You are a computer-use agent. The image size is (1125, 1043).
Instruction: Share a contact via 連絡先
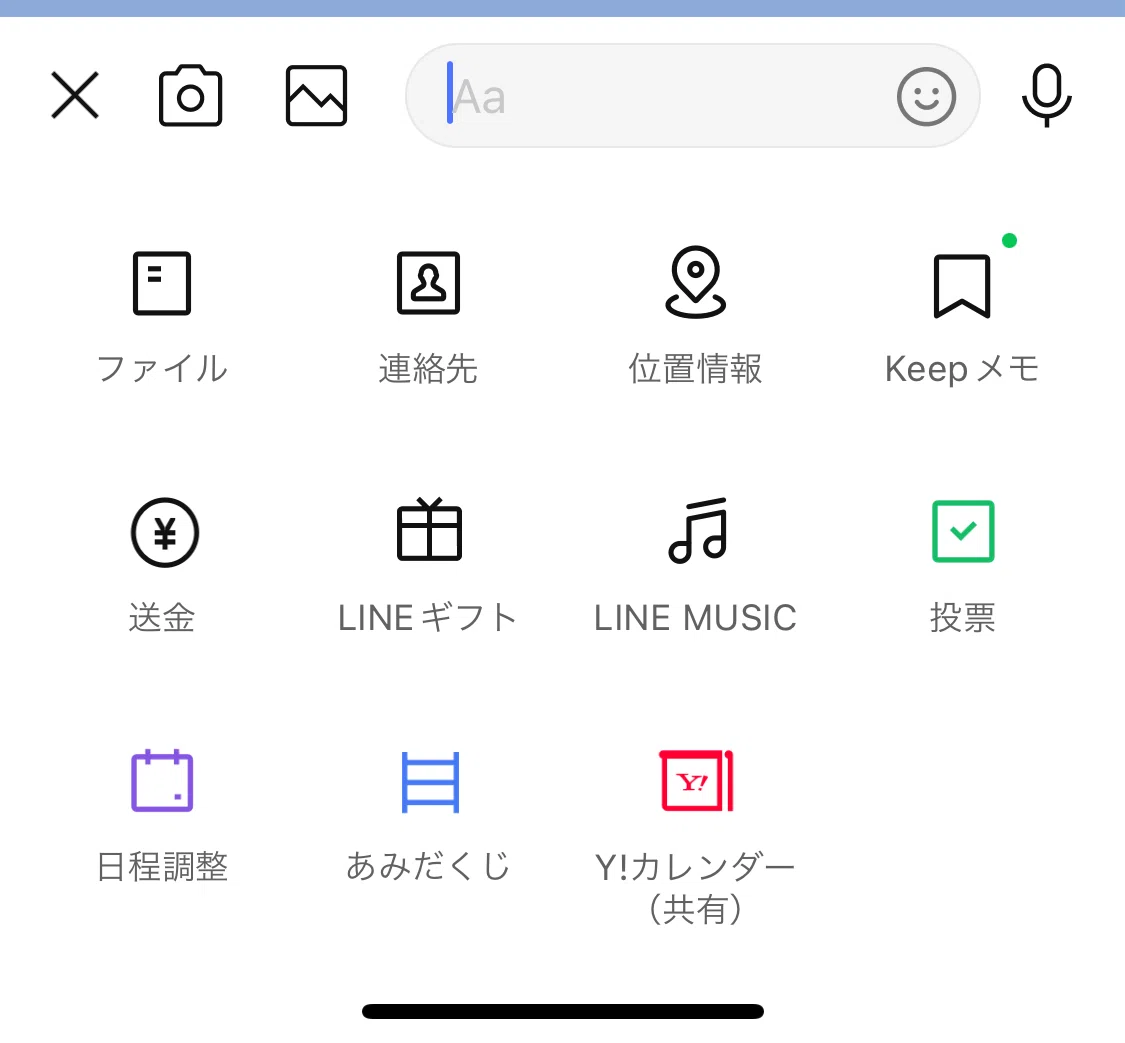click(x=428, y=316)
